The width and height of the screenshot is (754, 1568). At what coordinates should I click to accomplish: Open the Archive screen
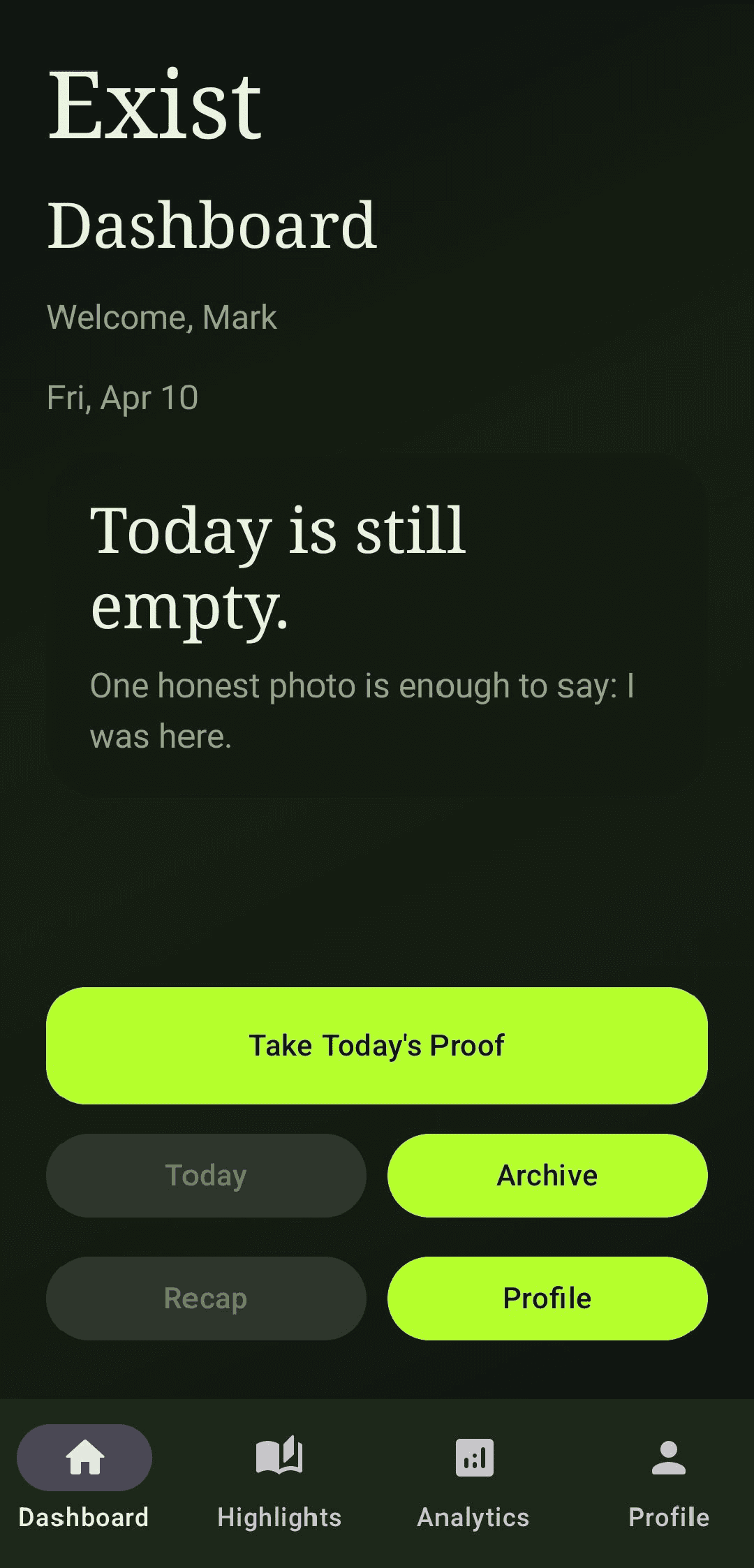pos(547,1175)
